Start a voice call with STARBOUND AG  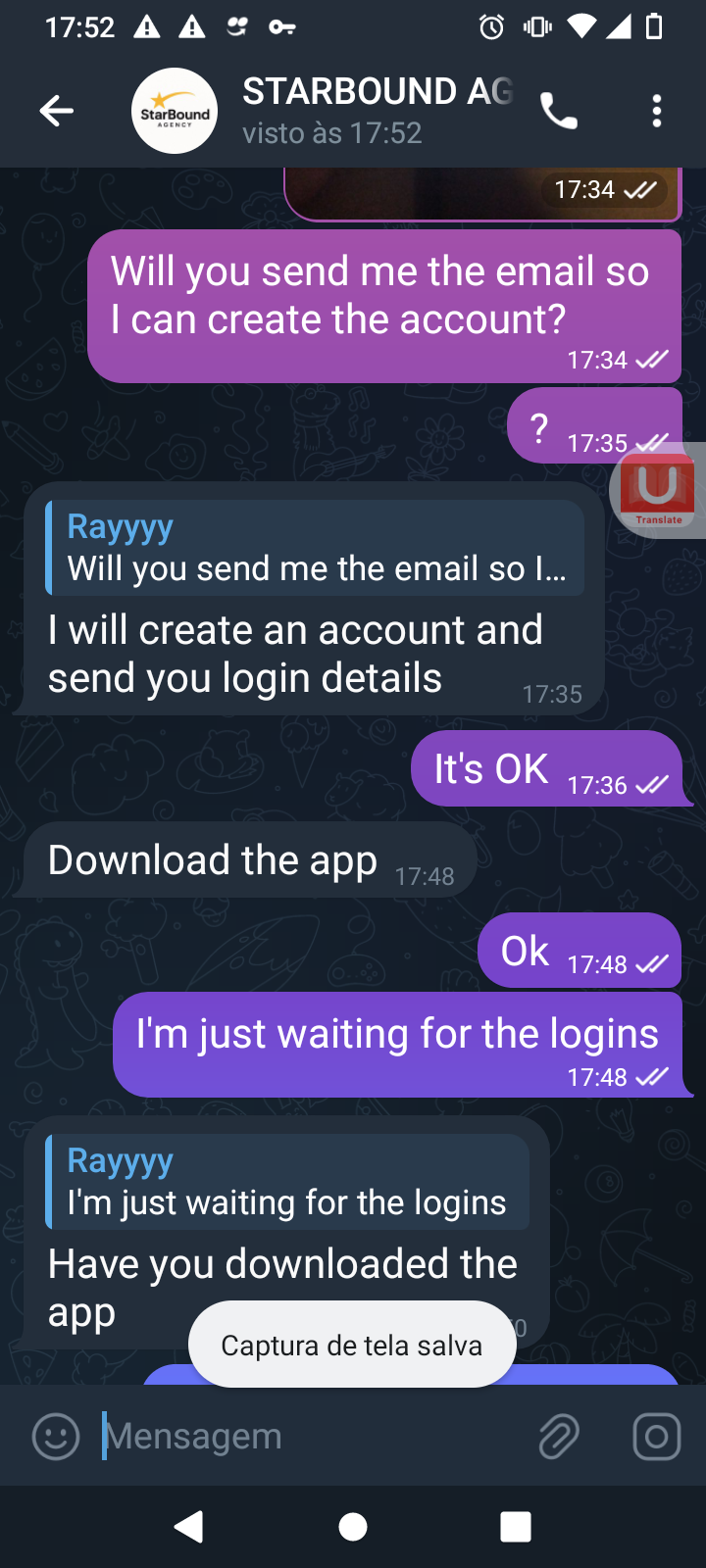coord(559,111)
